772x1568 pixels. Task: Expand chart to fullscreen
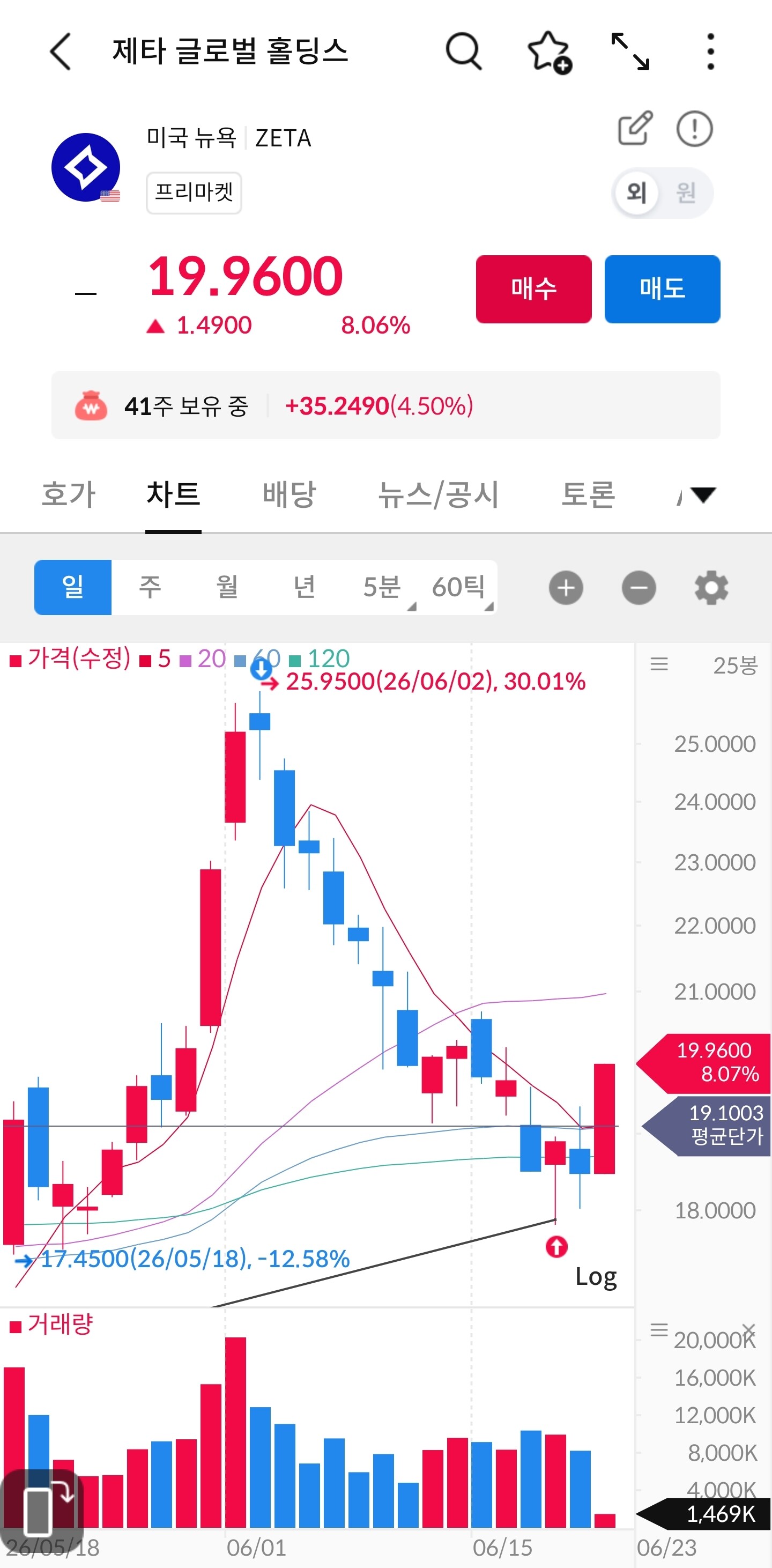[629, 51]
